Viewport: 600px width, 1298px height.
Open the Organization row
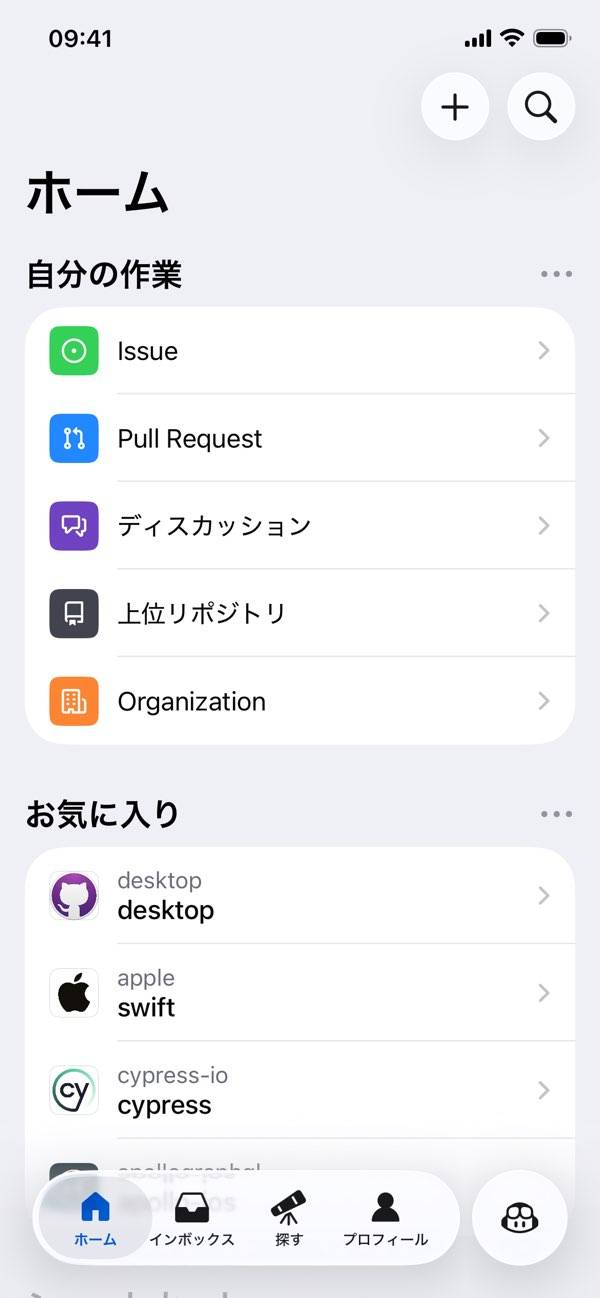click(x=300, y=701)
